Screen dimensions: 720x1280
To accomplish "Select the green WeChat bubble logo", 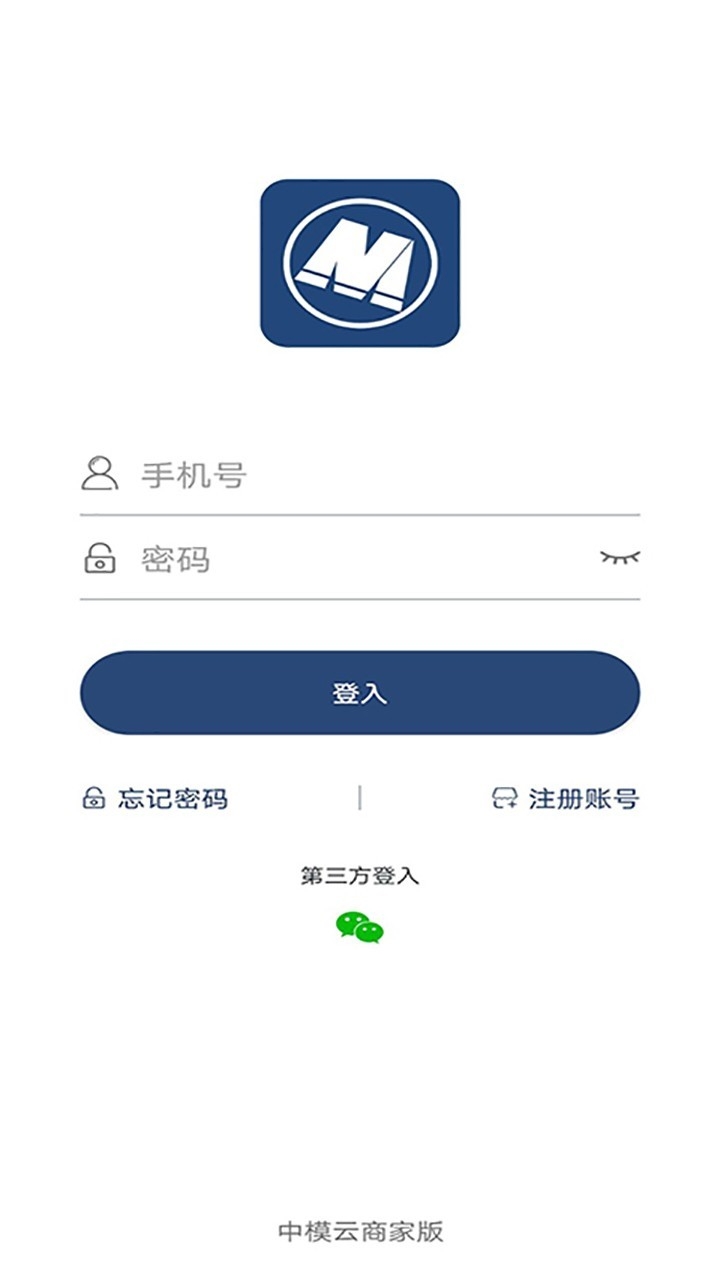I will pyautogui.click(x=360, y=929).
